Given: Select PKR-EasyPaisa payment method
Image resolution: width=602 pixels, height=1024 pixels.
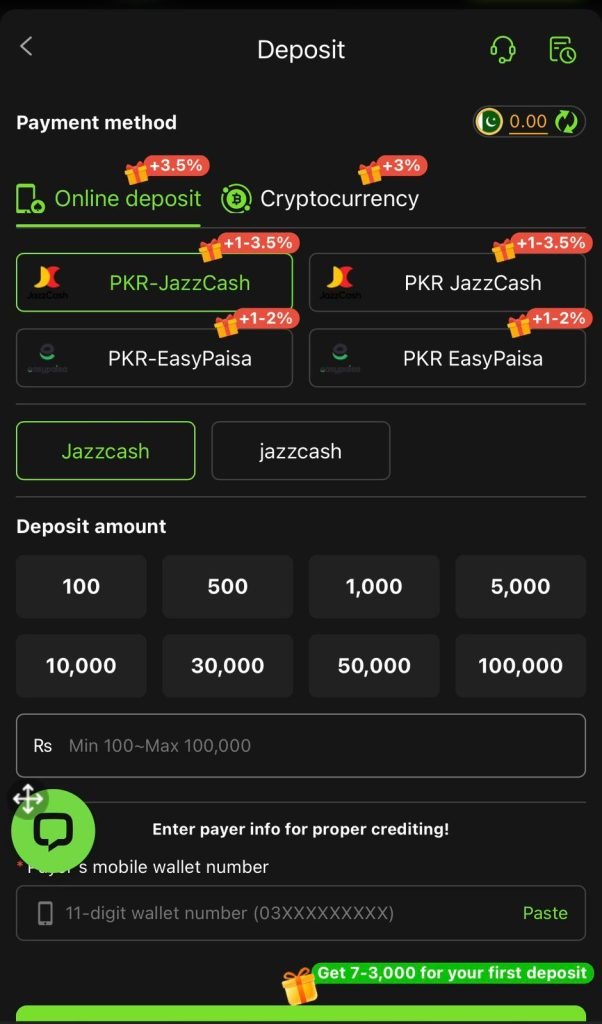Looking at the screenshot, I should [x=155, y=358].
